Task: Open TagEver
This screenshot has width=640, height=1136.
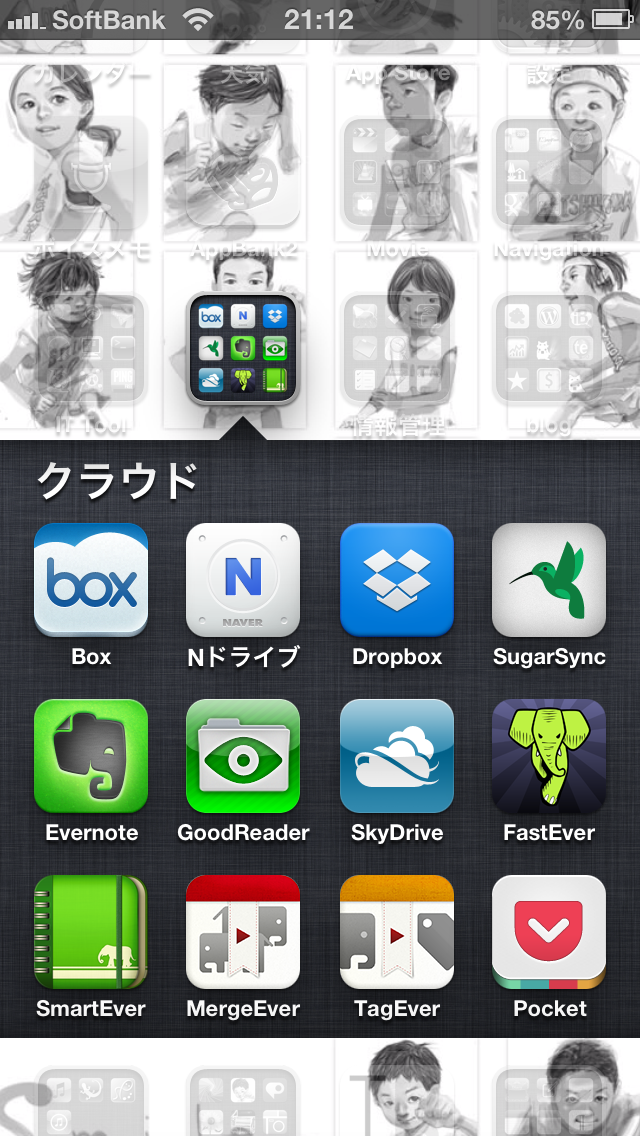Action: point(396,932)
